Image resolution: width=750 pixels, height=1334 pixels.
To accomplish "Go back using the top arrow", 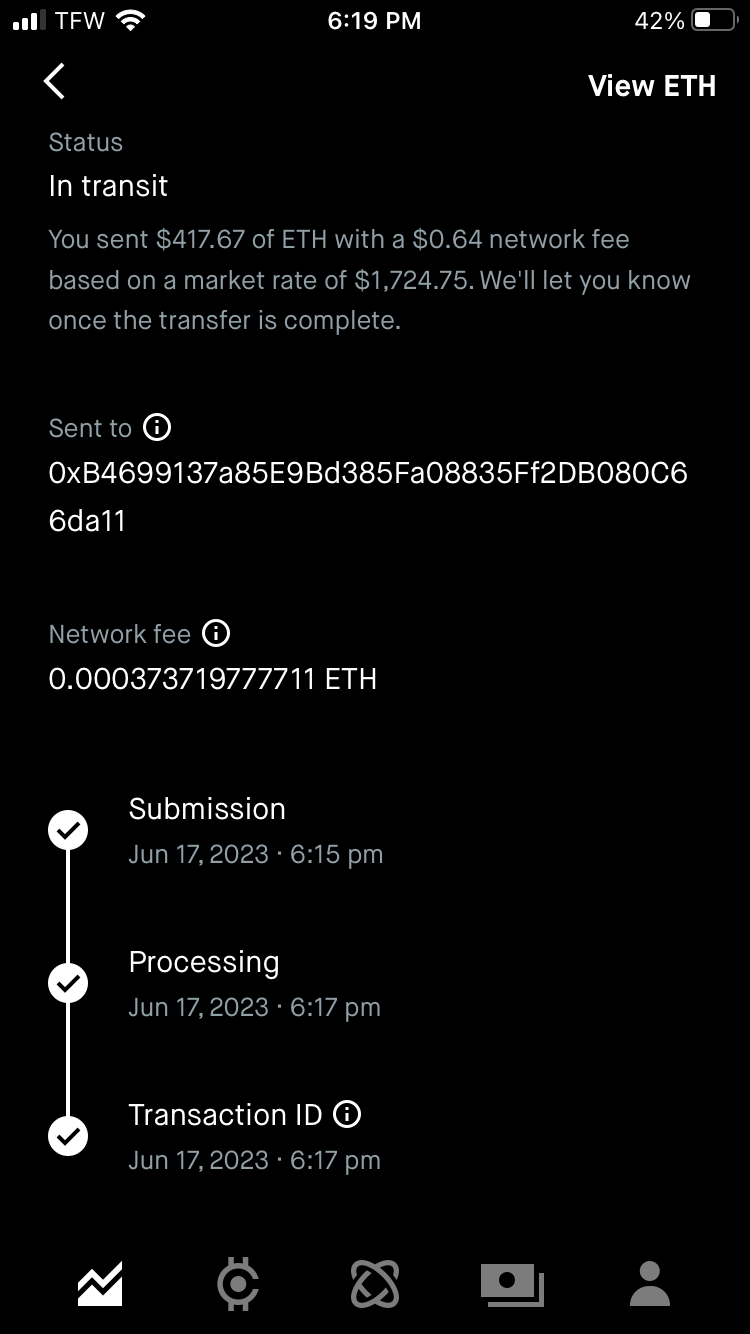I will tap(55, 82).
